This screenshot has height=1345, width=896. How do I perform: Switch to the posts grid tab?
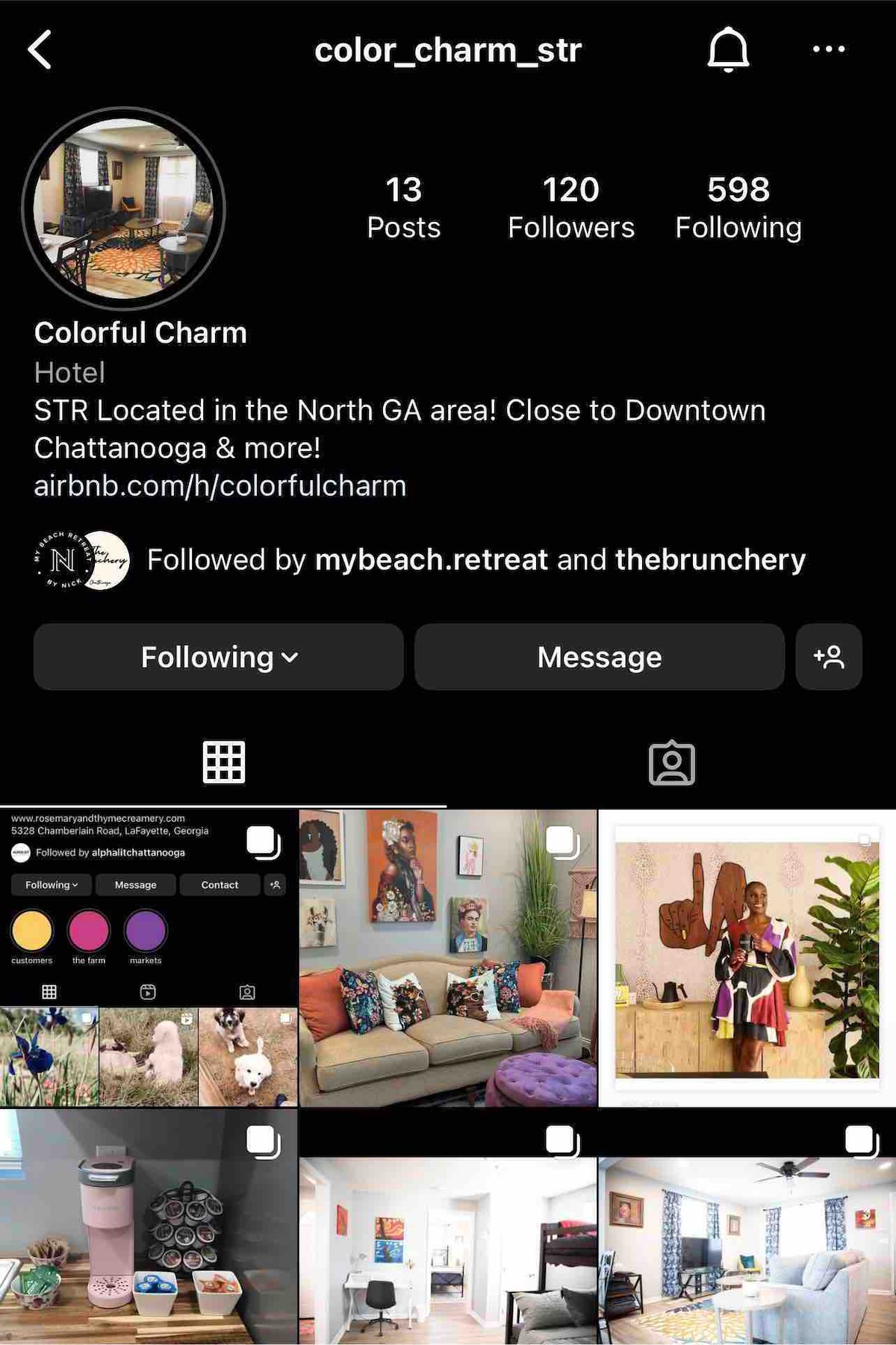click(223, 762)
